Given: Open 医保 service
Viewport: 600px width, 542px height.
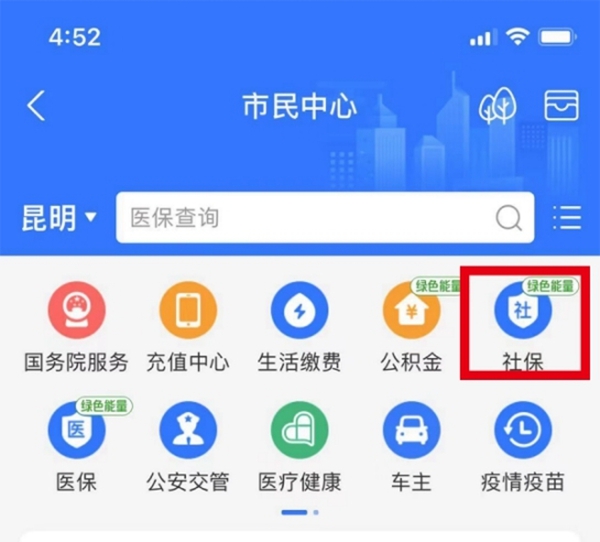Looking at the screenshot, I should click(x=76, y=446).
